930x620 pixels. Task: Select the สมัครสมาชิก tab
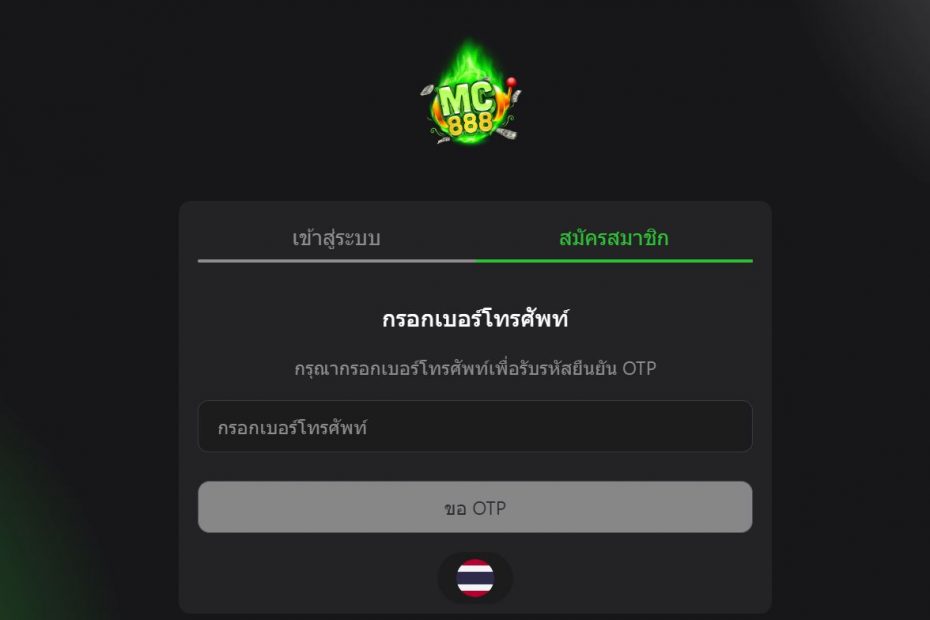tap(613, 239)
